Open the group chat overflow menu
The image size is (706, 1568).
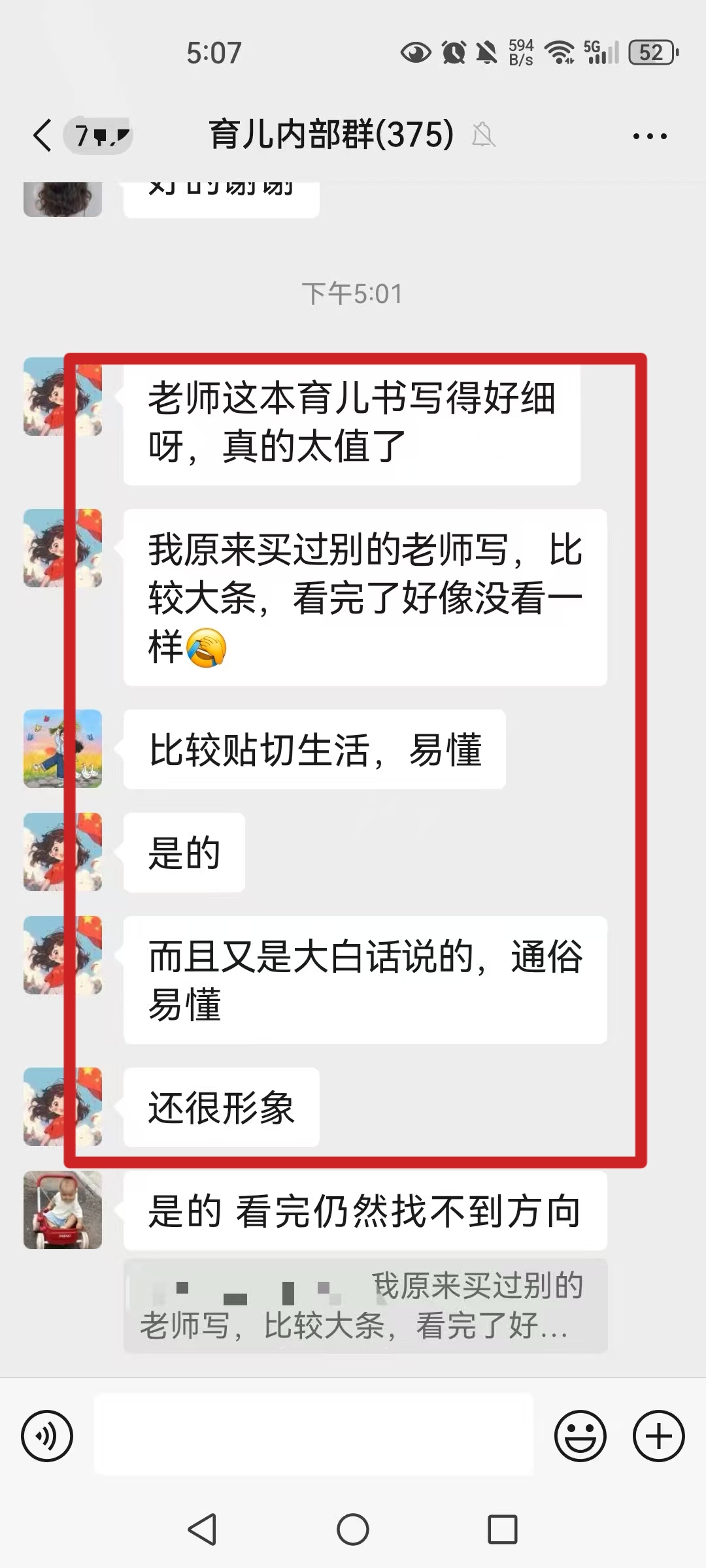[x=649, y=136]
